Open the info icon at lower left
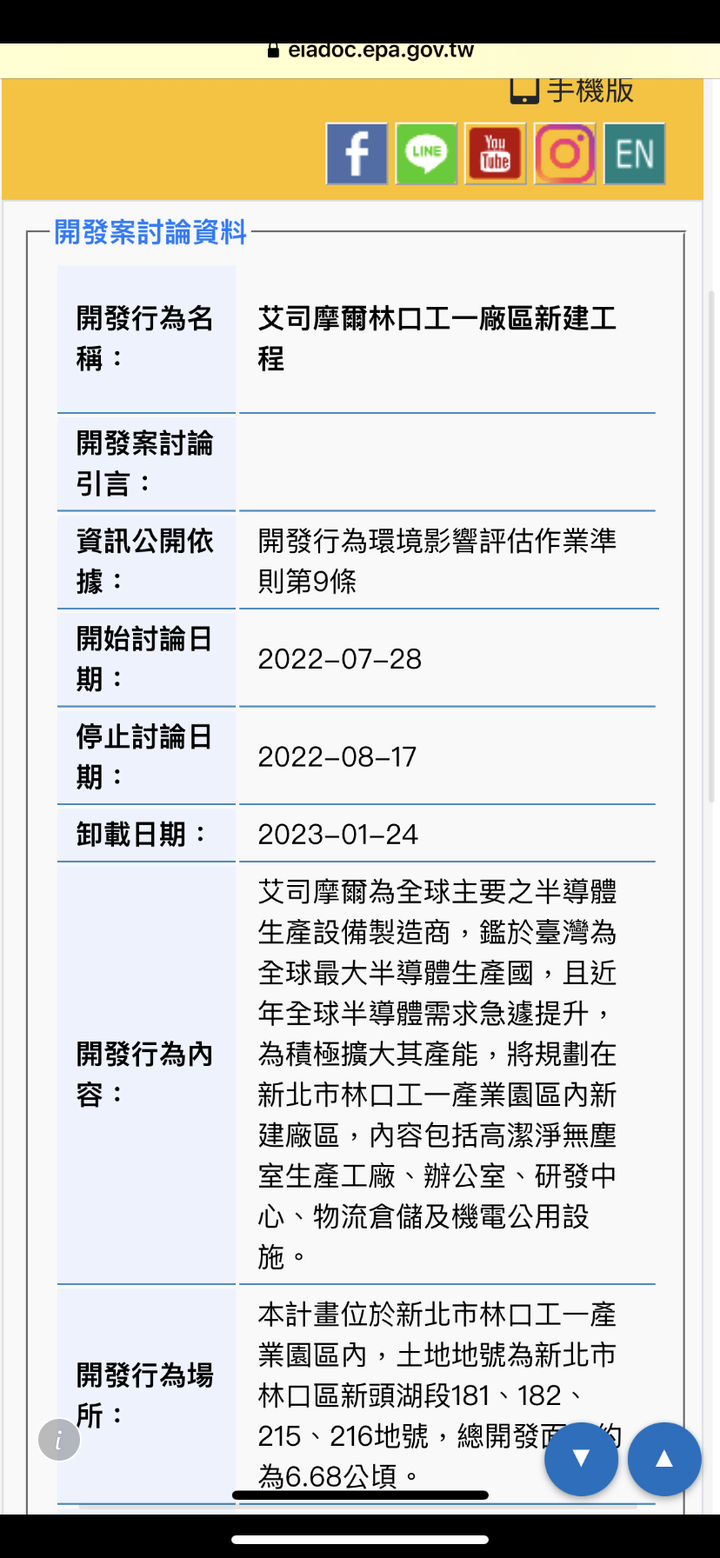Viewport: 720px width, 1558px height. click(x=59, y=1440)
